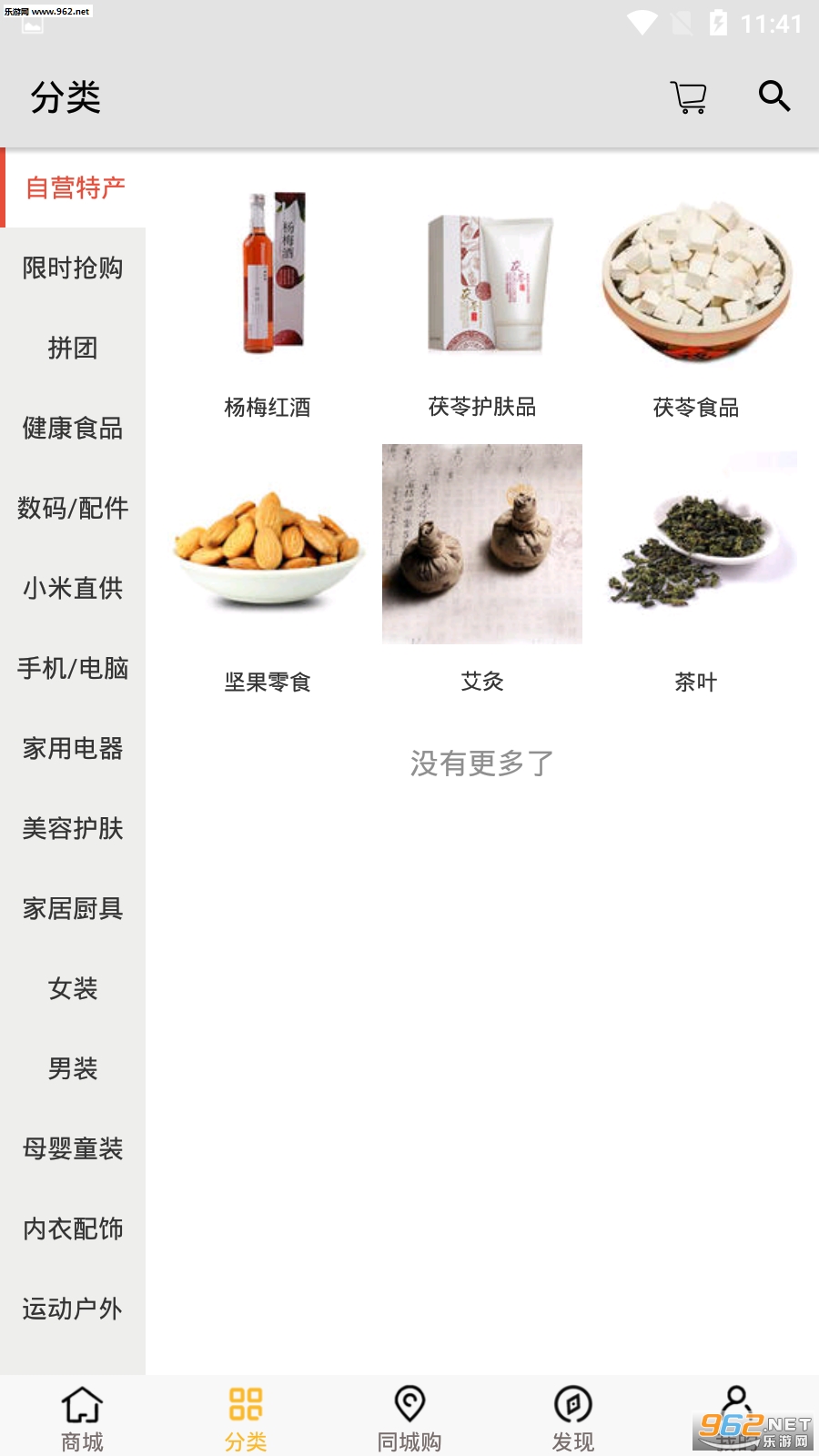Select the 限时抢购 category
819x1456 pixels.
pos(73,268)
